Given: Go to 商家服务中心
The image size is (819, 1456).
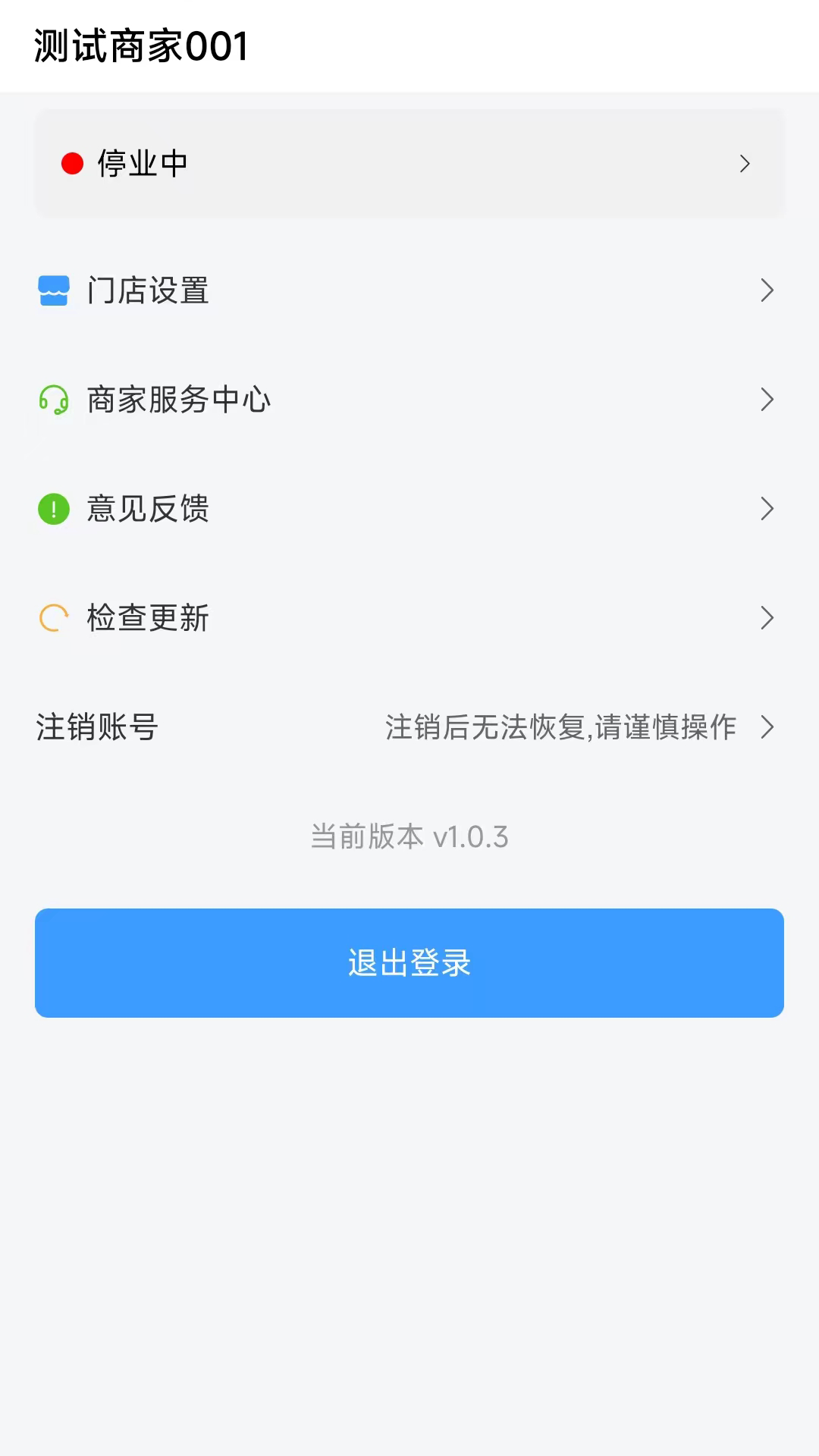Looking at the screenshot, I should [409, 400].
